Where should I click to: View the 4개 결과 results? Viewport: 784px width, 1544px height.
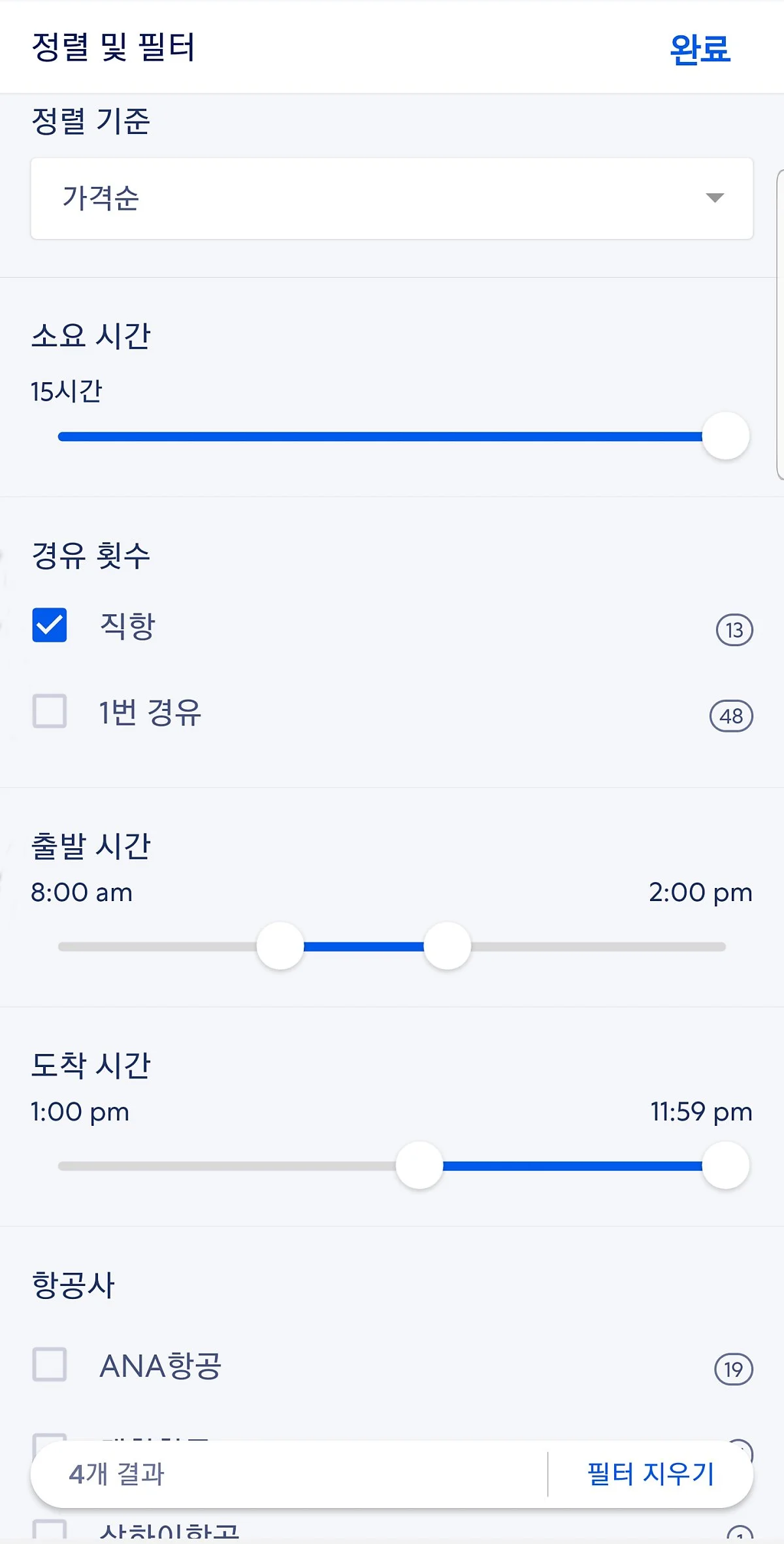coord(118,1474)
